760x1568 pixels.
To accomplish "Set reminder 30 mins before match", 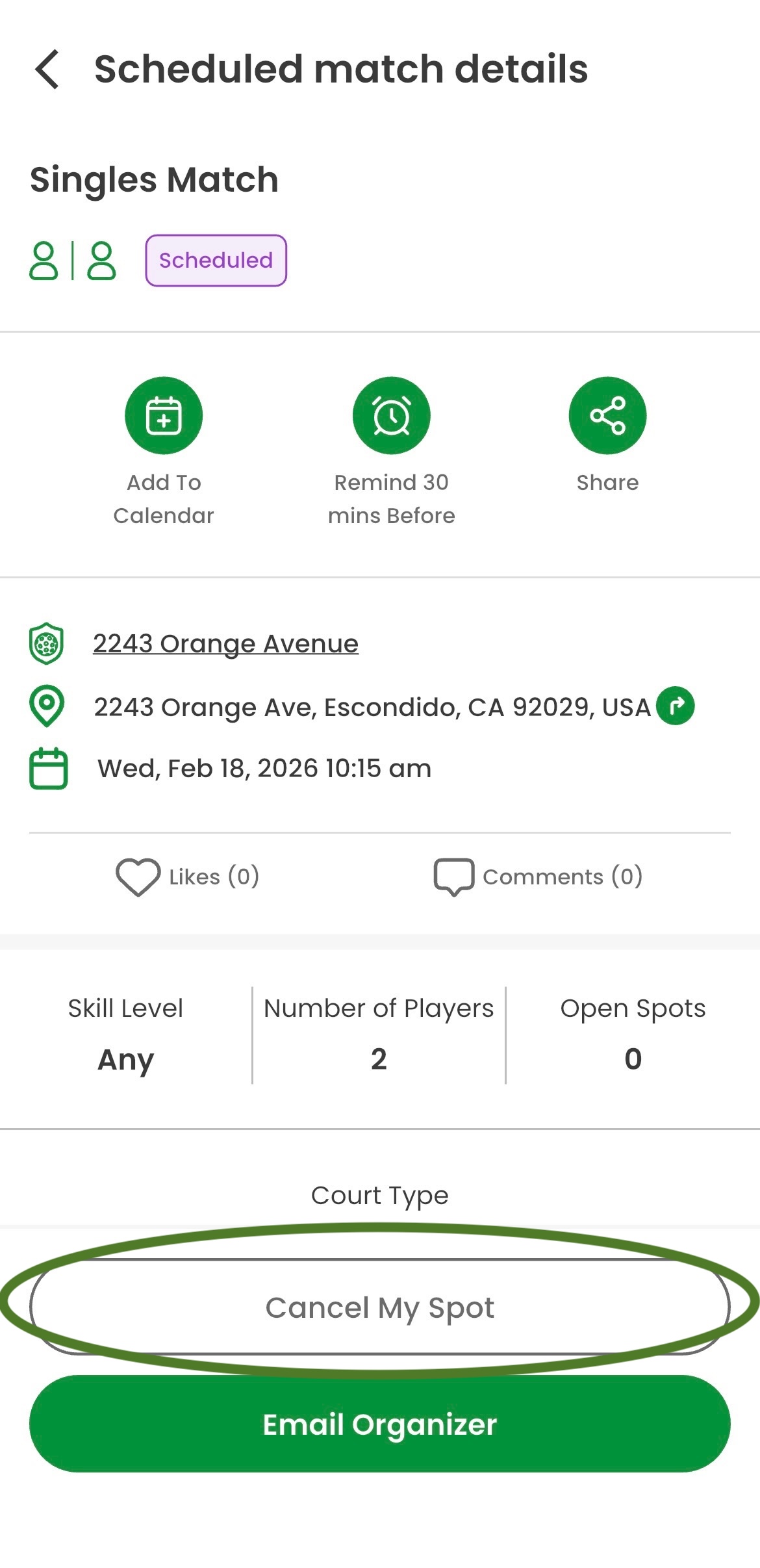I will (x=391, y=415).
